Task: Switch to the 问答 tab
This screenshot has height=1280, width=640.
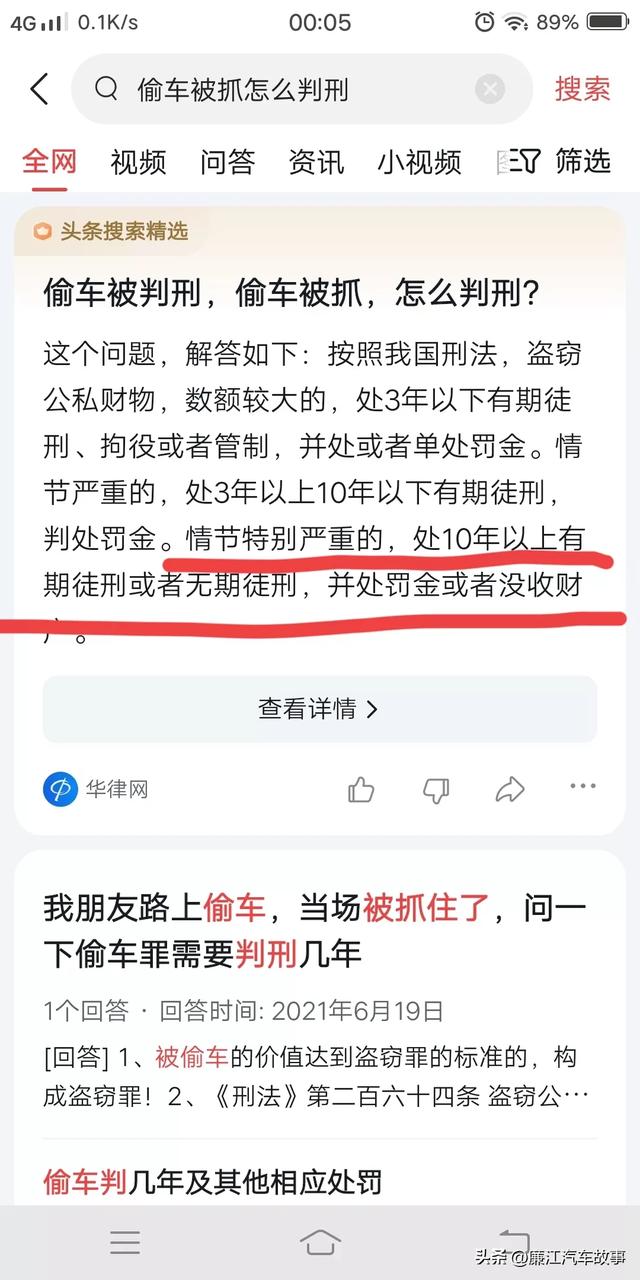Action: pyautogui.click(x=227, y=161)
